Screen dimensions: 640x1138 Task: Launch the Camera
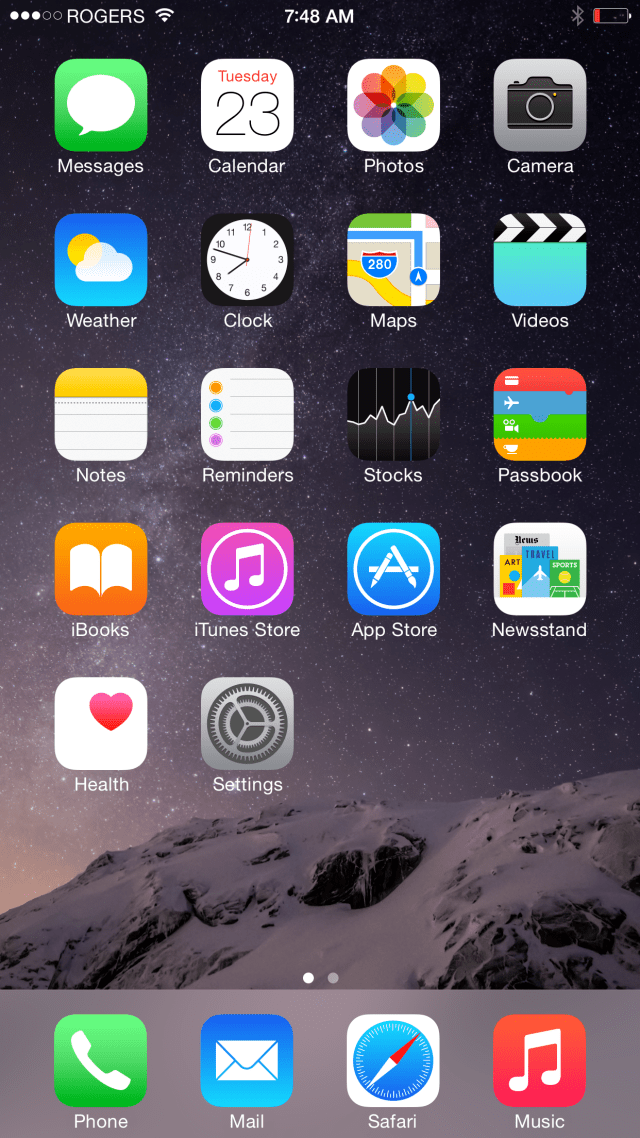[540, 105]
